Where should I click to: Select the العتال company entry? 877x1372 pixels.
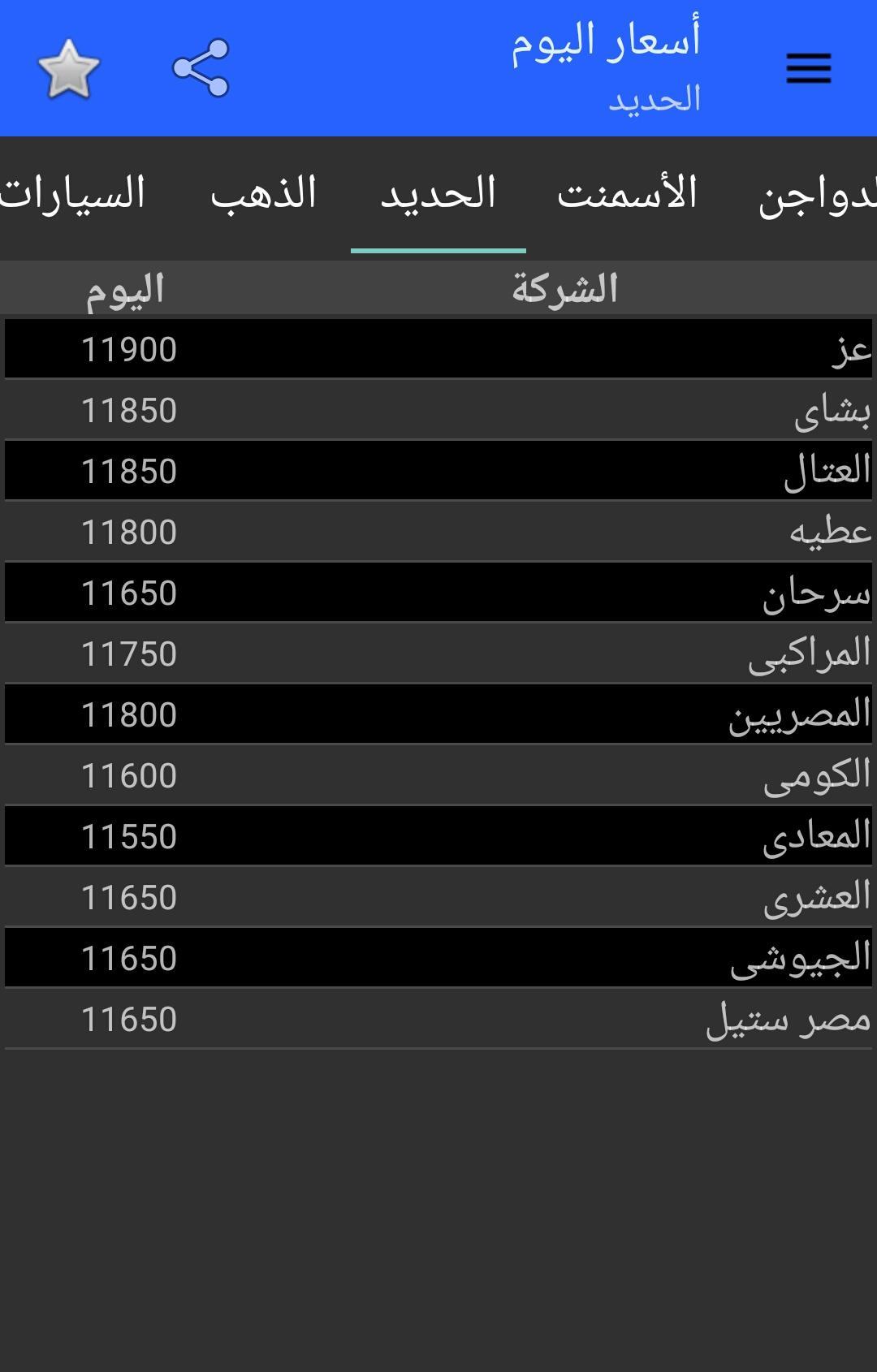[x=438, y=470]
